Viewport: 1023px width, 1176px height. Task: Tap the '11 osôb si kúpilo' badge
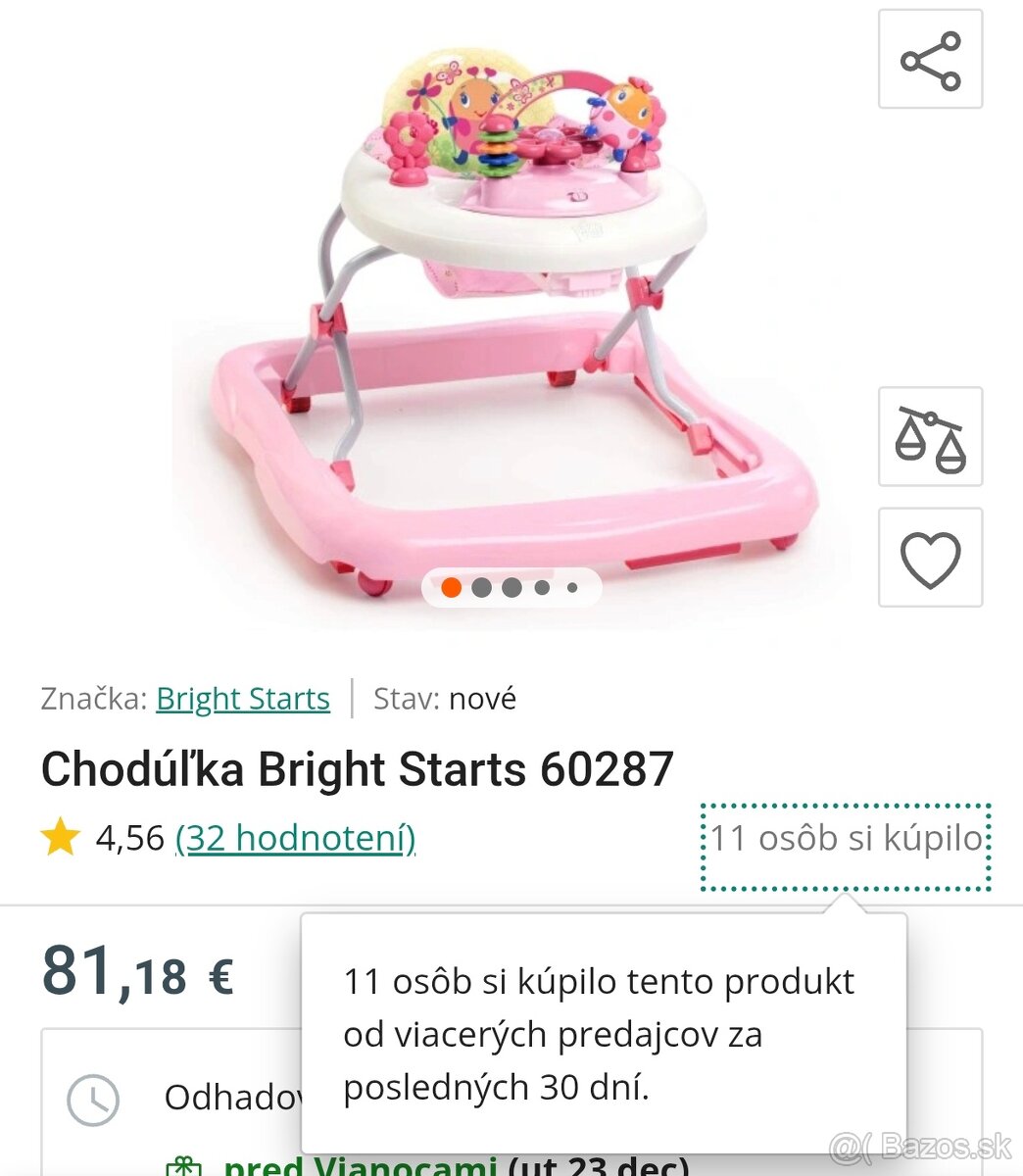tap(846, 839)
